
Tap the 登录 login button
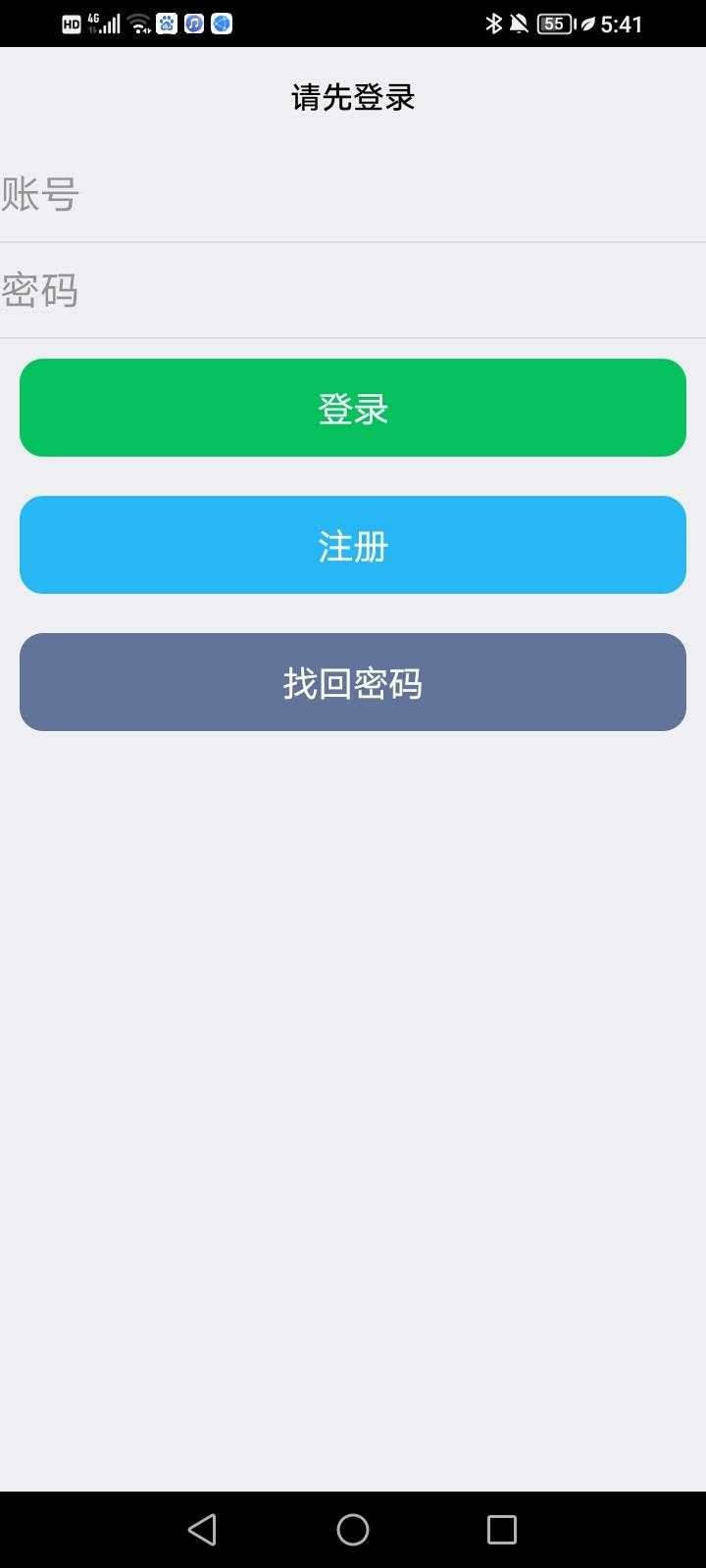[352, 407]
